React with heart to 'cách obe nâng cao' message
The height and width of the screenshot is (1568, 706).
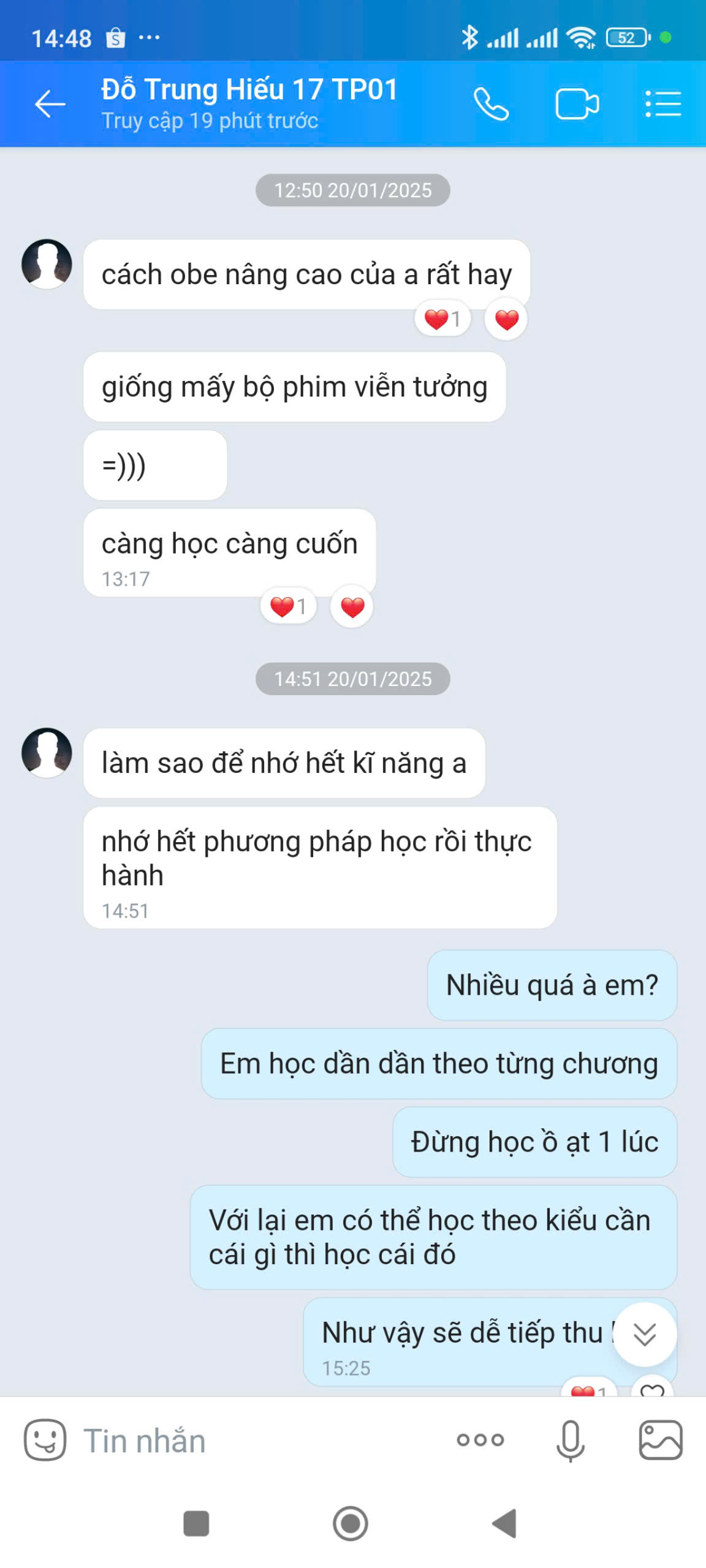[506, 319]
